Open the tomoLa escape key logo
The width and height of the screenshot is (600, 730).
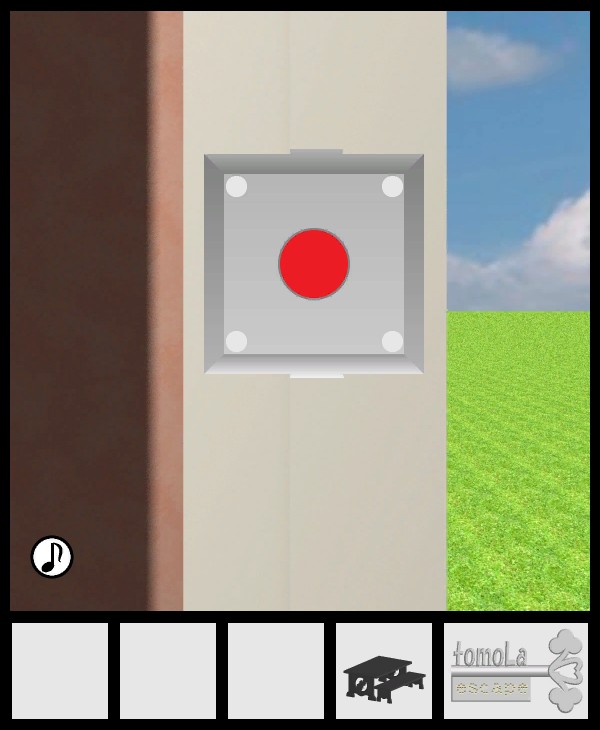click(516, 671)
